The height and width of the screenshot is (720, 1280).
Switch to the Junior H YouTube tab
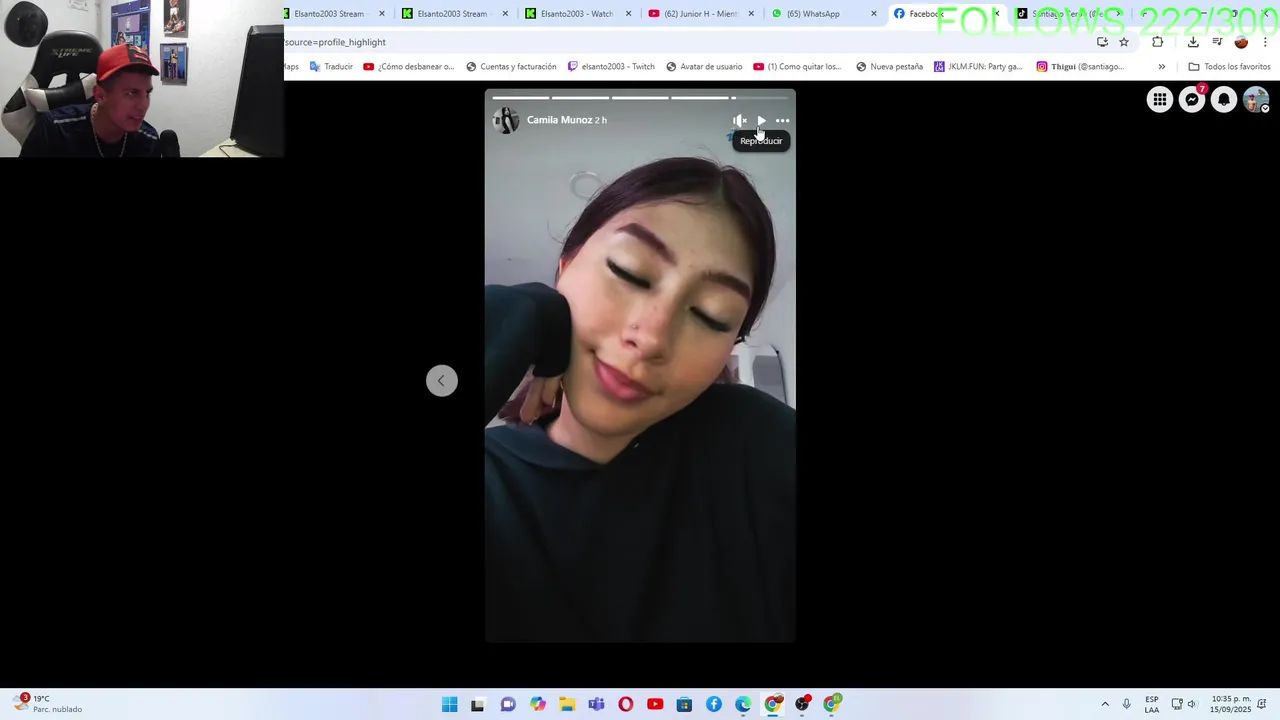coord(700,14)
